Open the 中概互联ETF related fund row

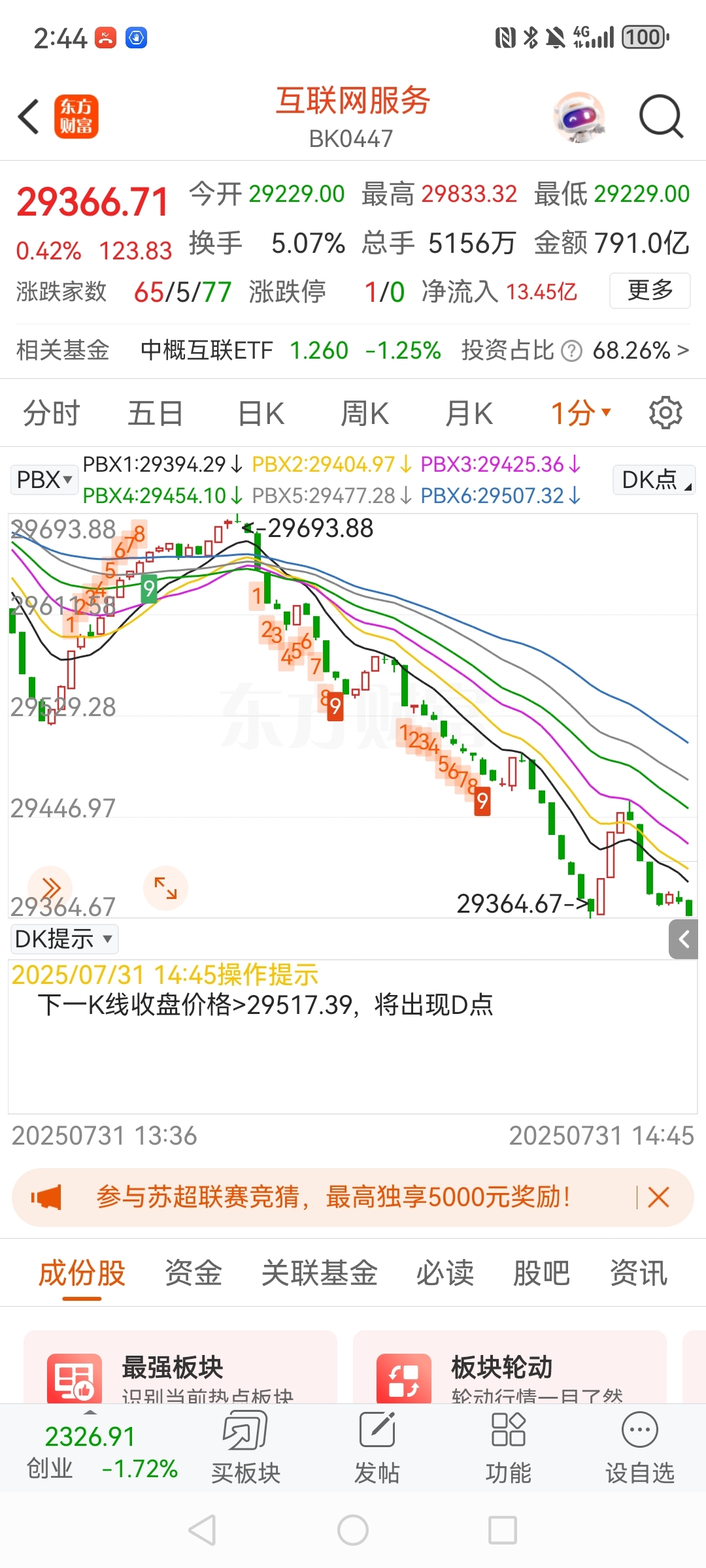coord(353,350)
